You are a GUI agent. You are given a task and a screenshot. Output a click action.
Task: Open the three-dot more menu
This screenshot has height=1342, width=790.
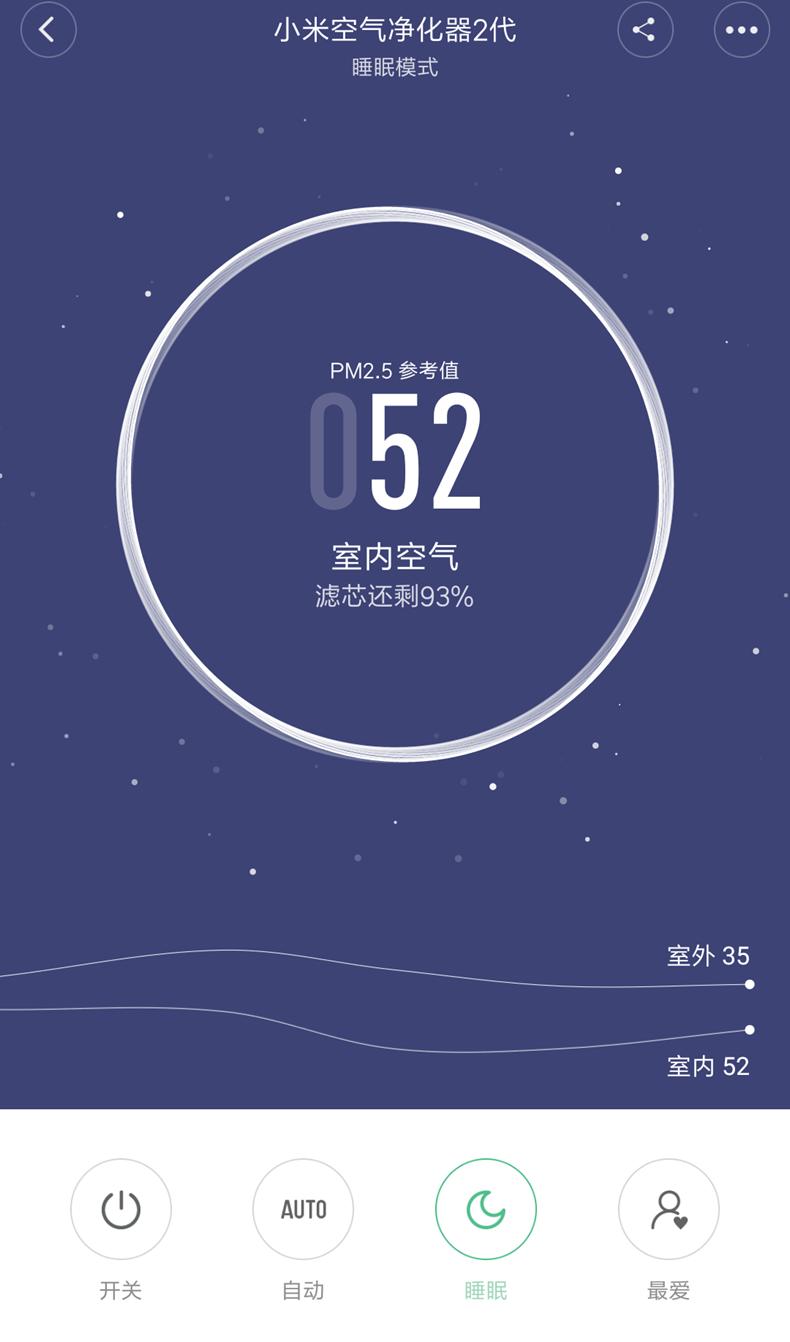[741, 30]
